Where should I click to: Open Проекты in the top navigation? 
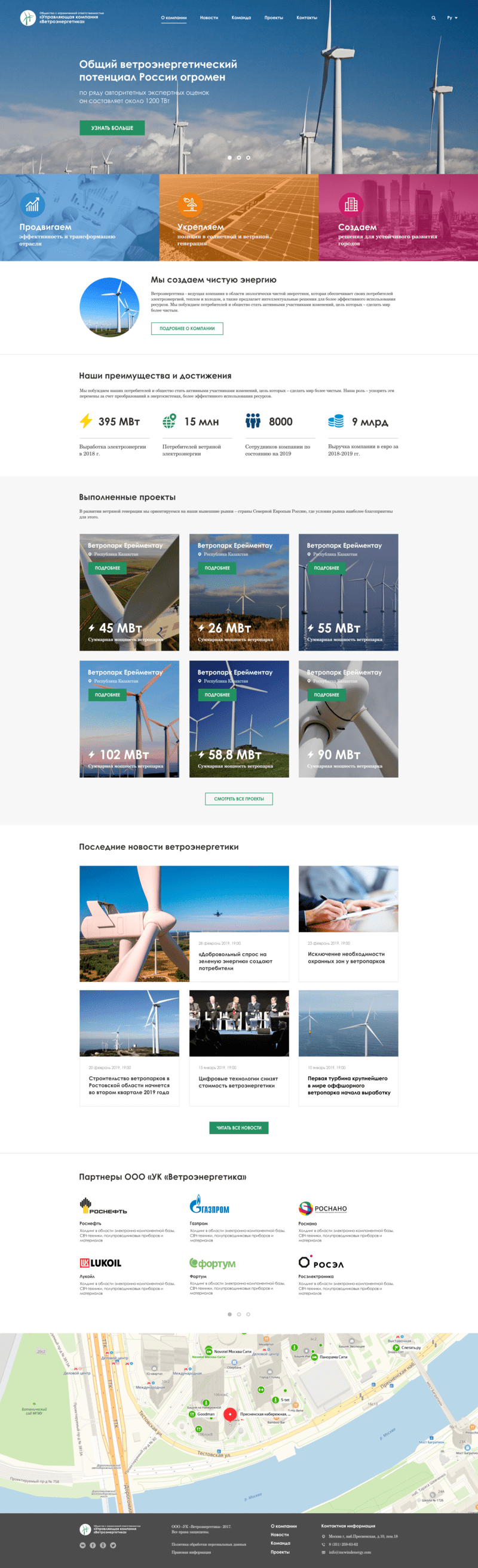(x=274, y=18)
